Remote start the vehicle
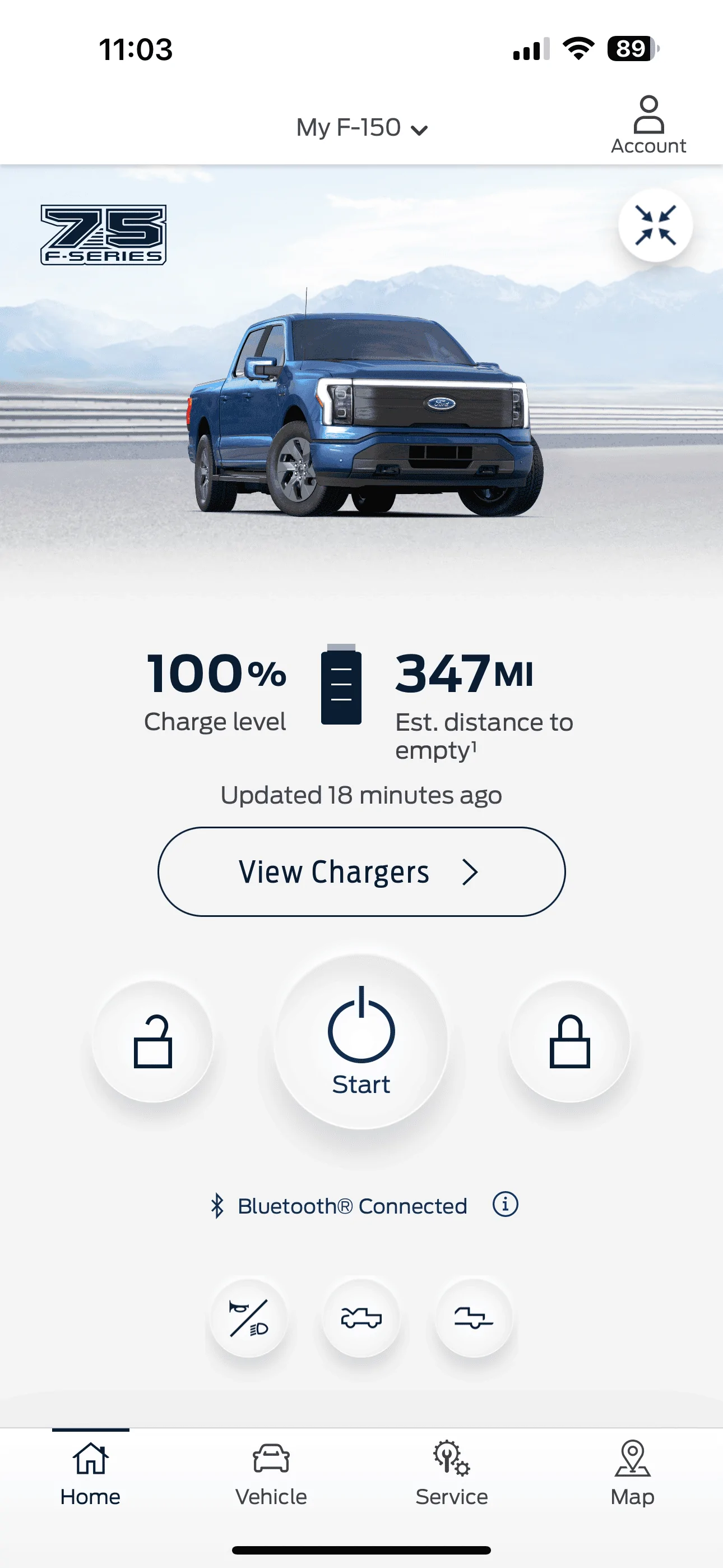Screen dimensions: 723x1568 (x=361, y=1041)
